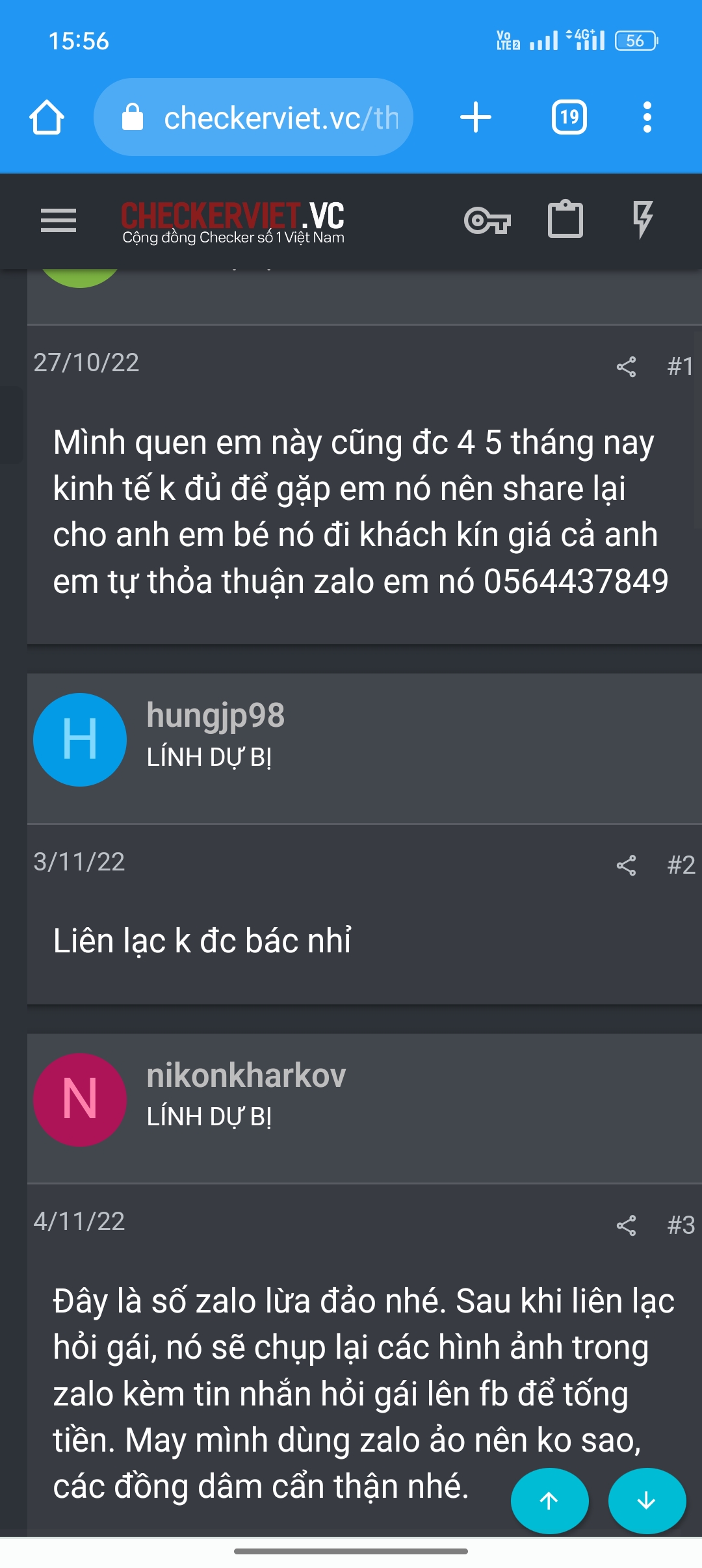The height and width of the screenshot is (1568, 702).
Task: Open the what's new lightning icon
Action: 642,220
